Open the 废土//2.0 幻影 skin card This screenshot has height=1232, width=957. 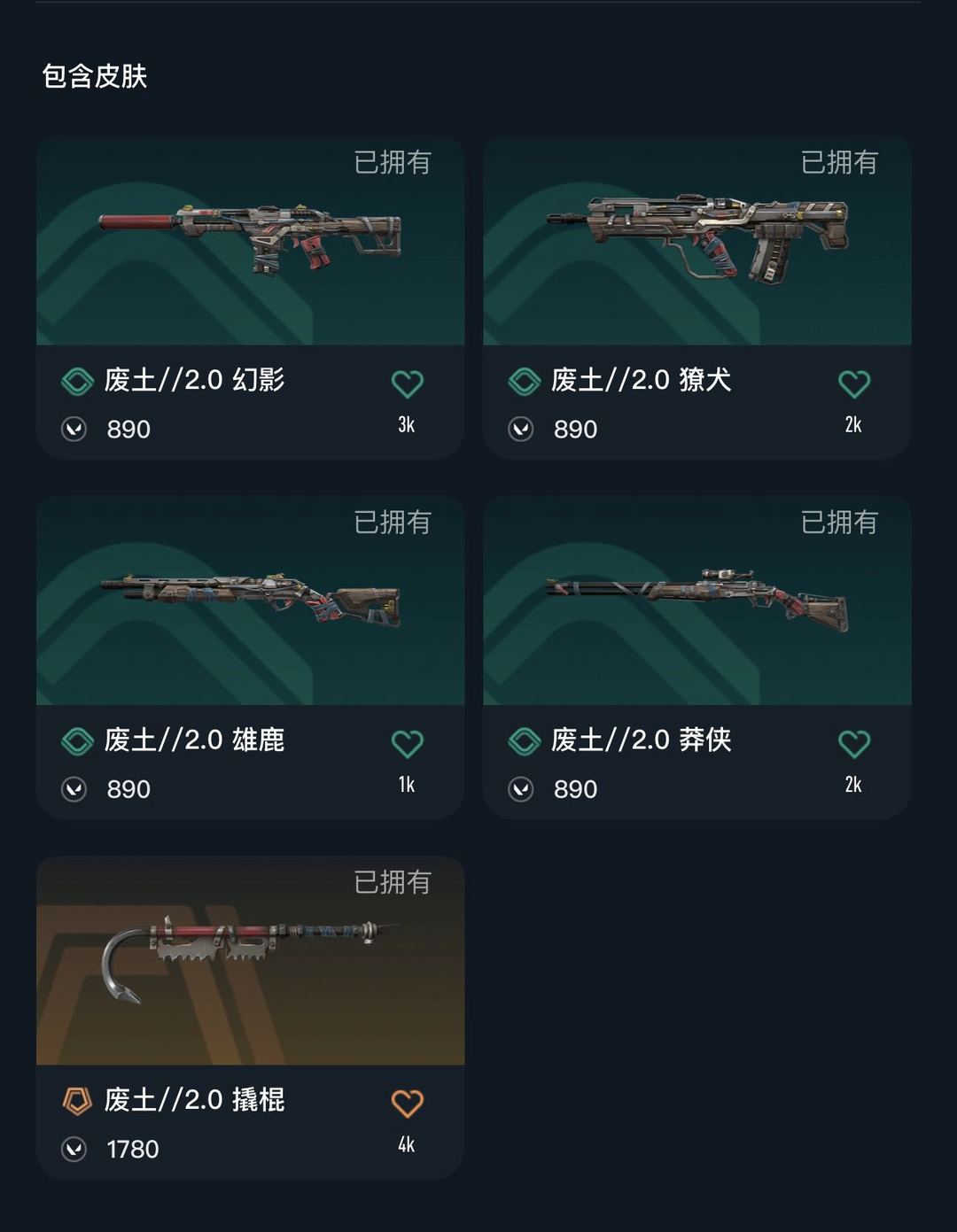(x=250, y=241)
